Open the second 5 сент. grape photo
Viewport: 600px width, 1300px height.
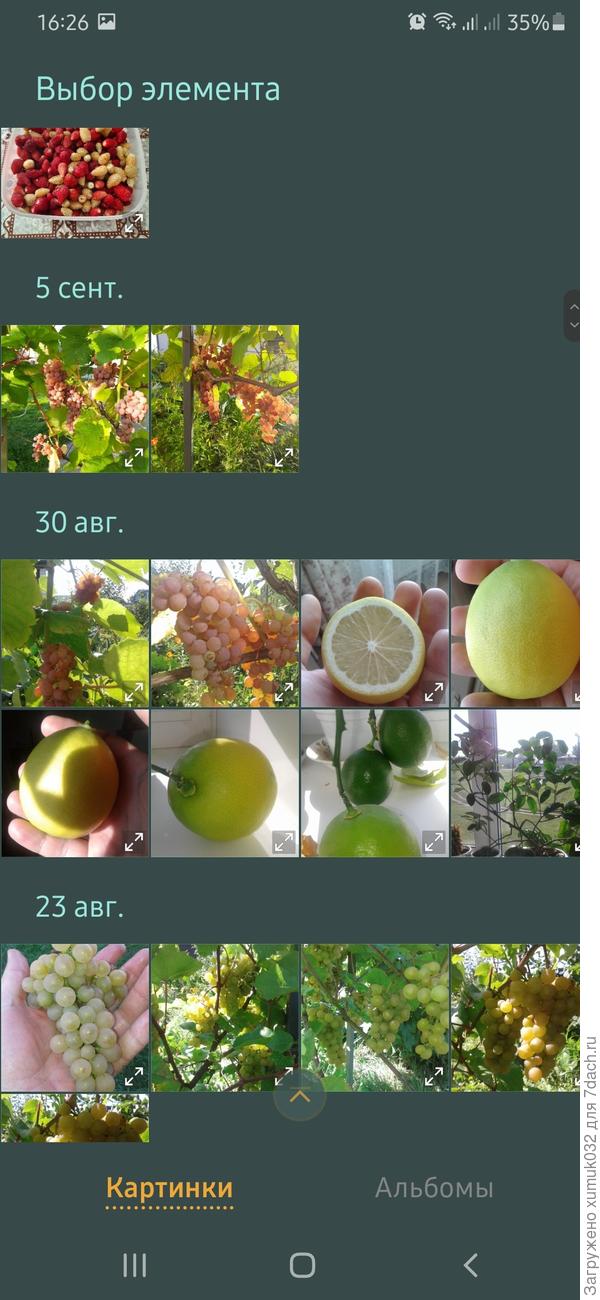[x=225, y=398]
